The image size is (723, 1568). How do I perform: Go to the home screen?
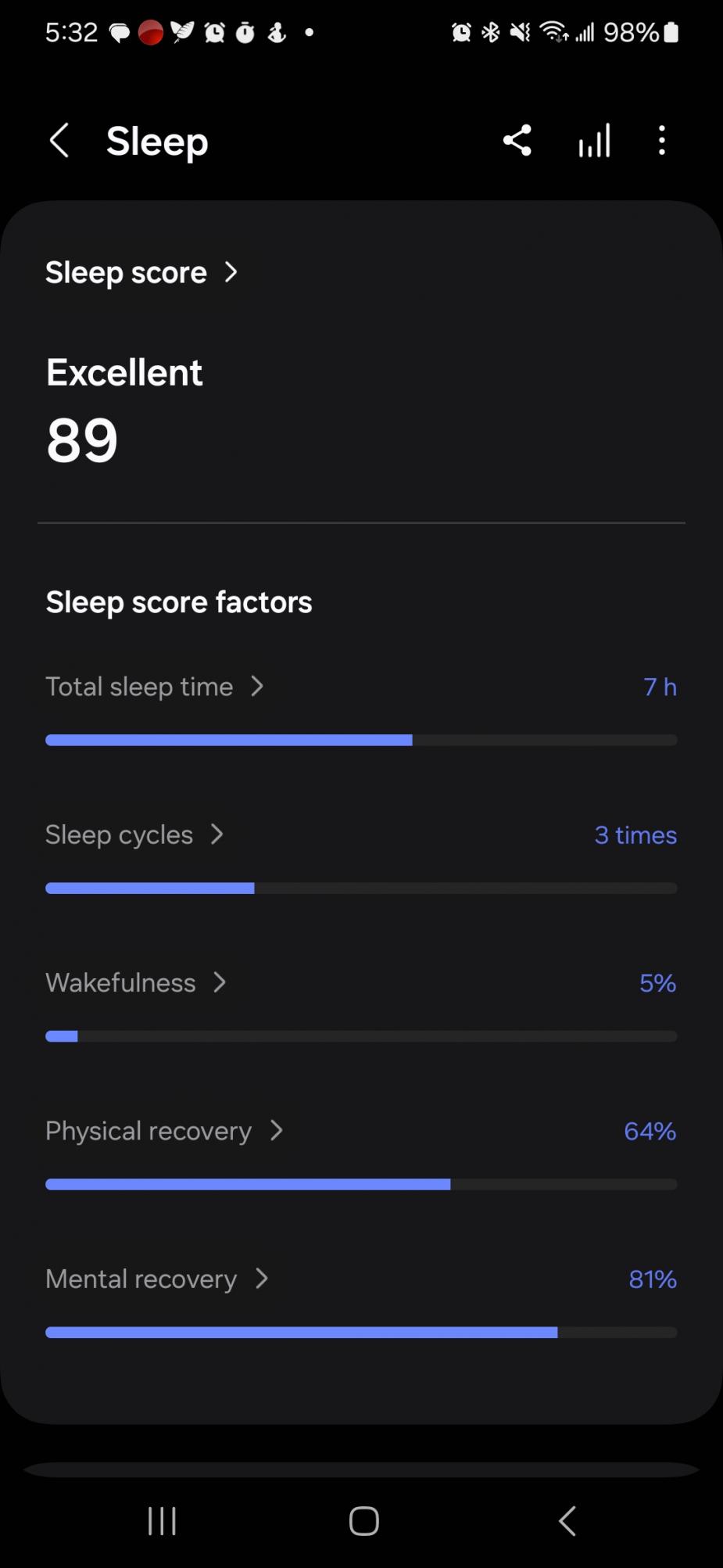(363, 1521)
